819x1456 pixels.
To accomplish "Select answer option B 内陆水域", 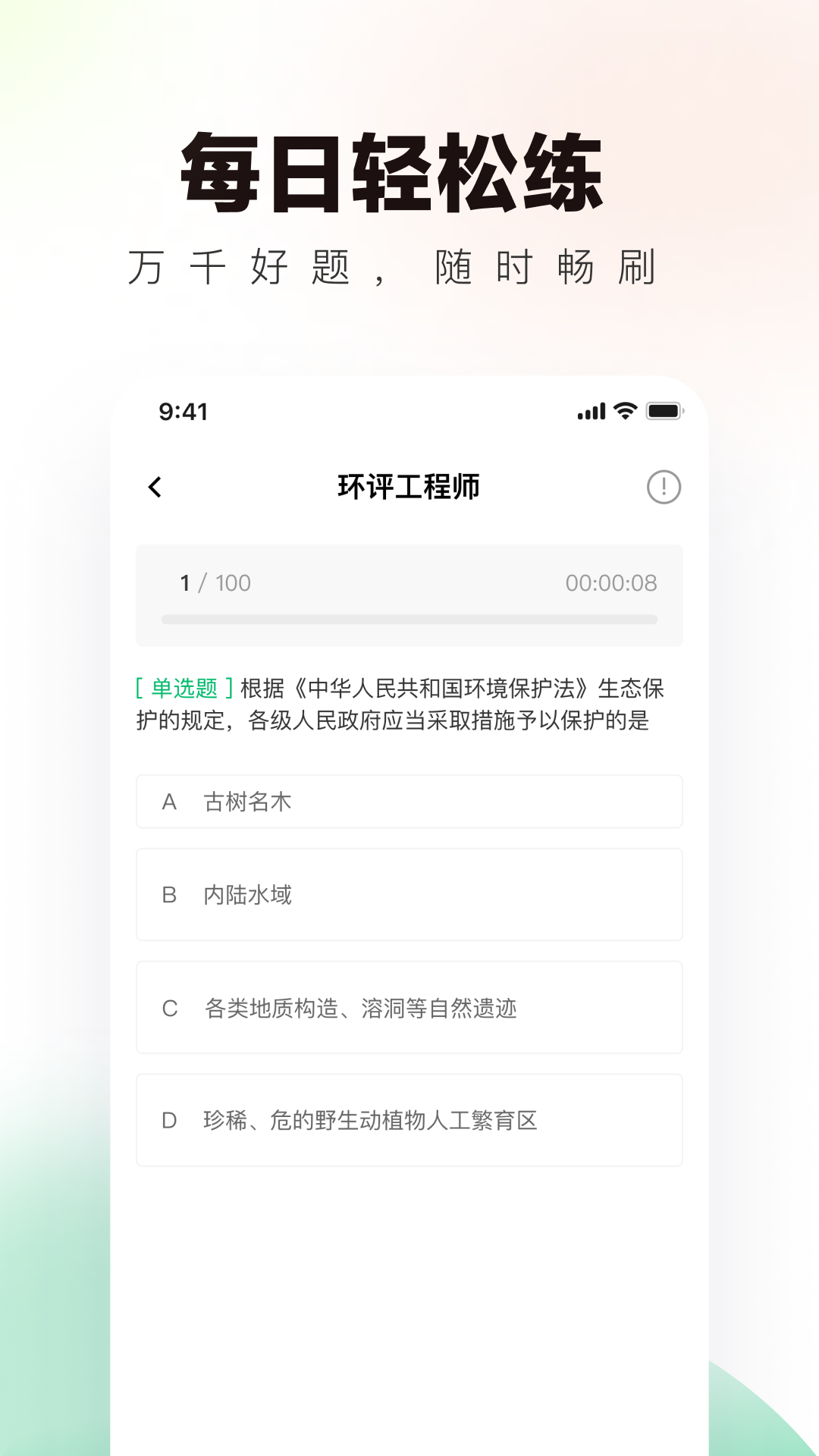I will click(x=409, y=895).
